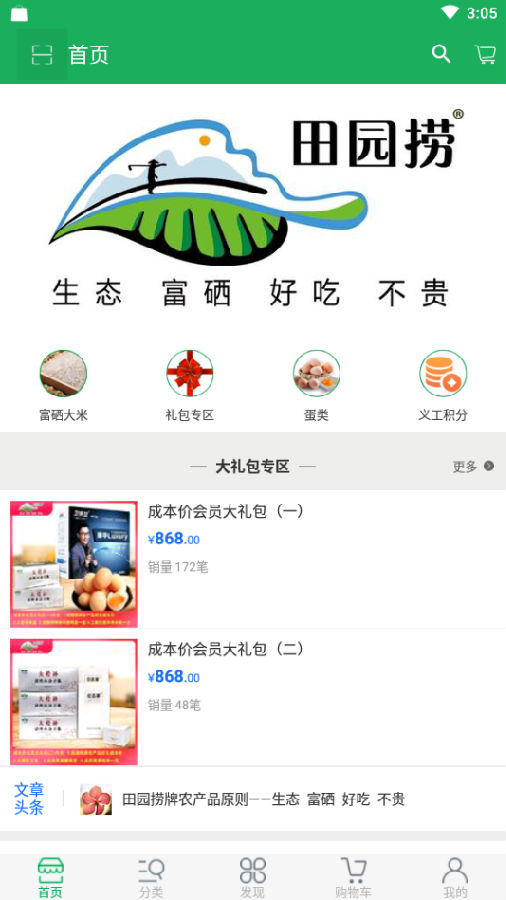Switch to the 首页 tab
The image size is (506, 900).
coord(50,877)
